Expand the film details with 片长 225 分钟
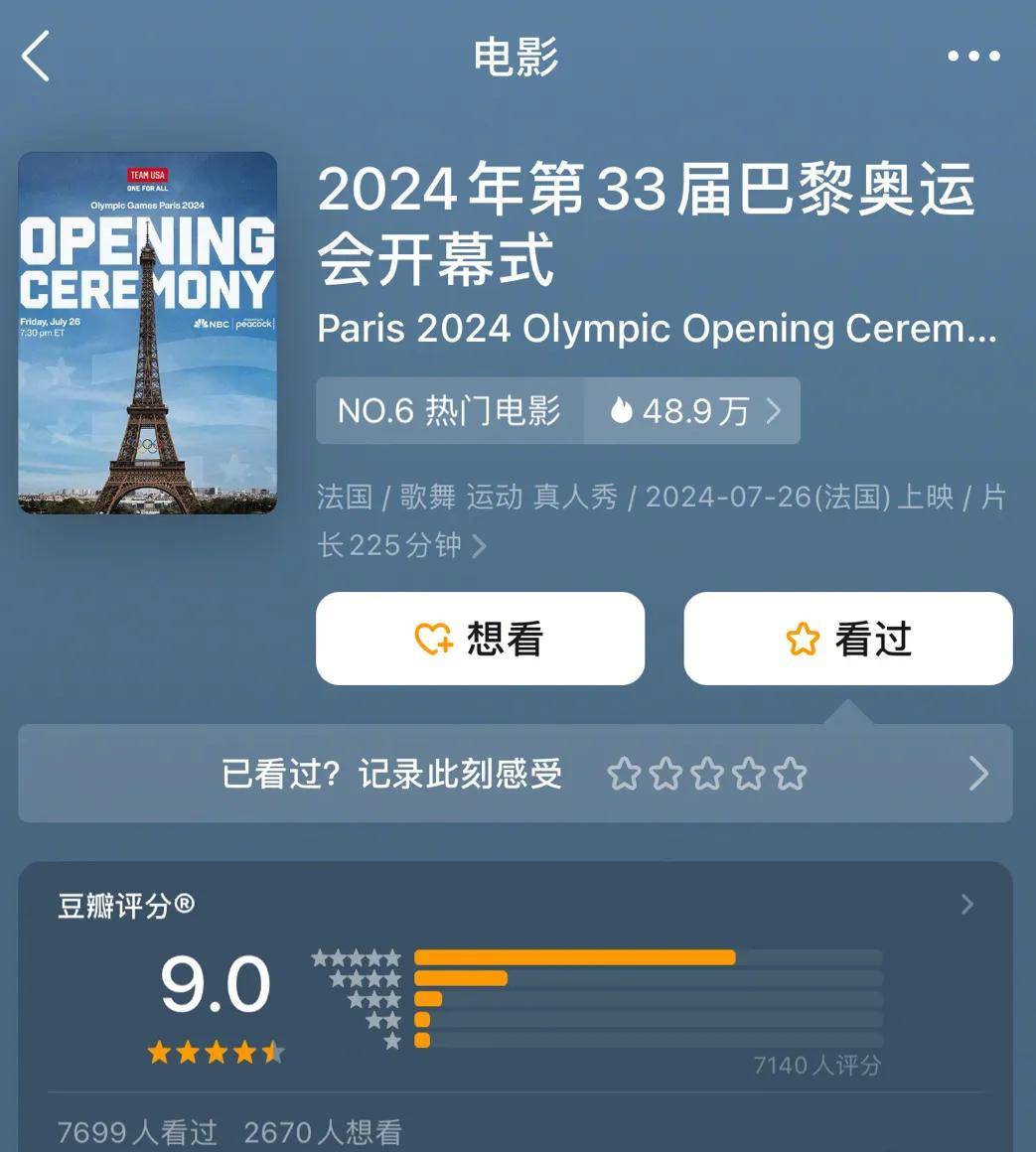The width and height of the screenshot is (1036, 1152). point(478,546)
